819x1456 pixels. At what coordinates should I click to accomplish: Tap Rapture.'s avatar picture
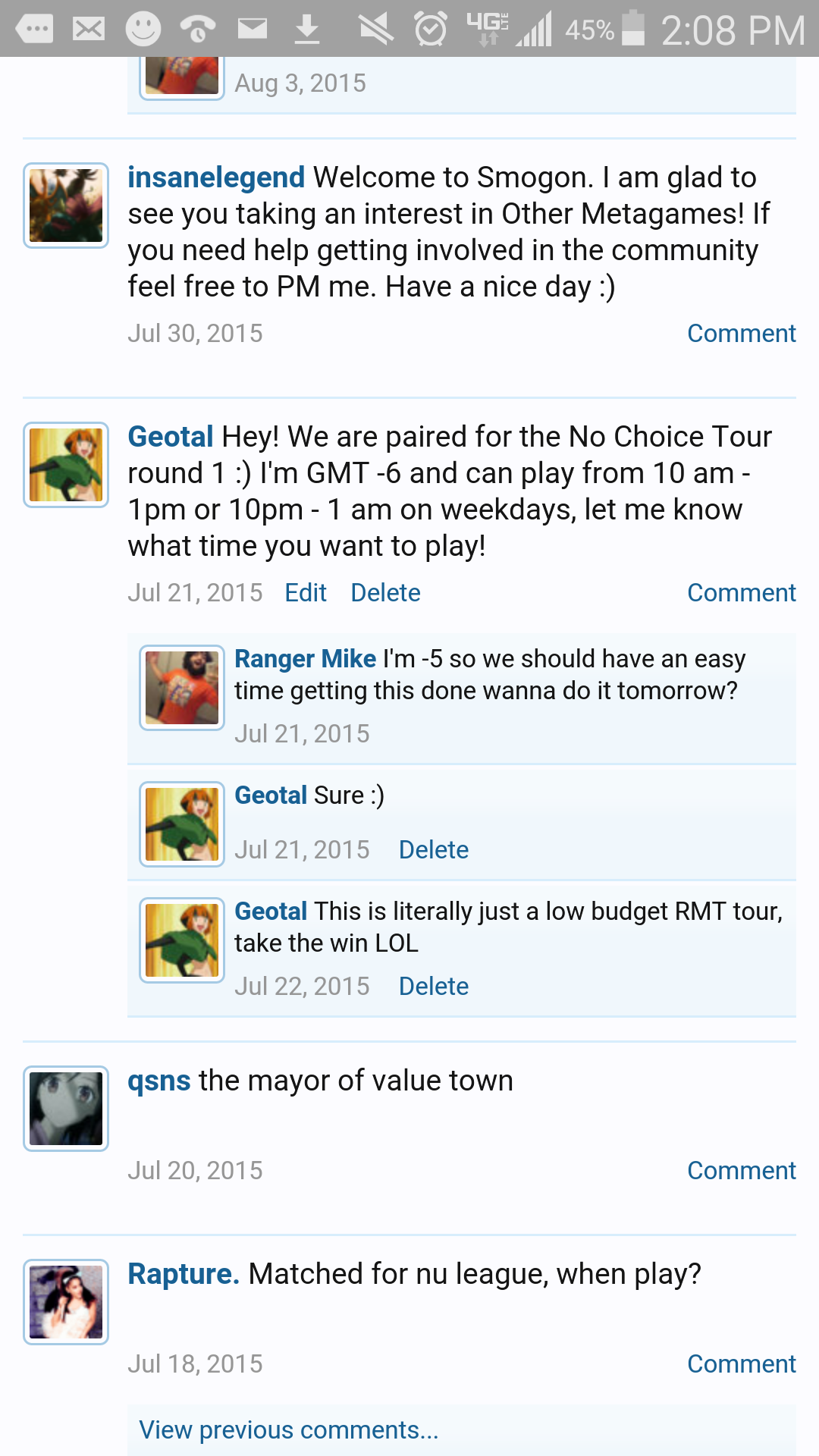click(66, 1302)
